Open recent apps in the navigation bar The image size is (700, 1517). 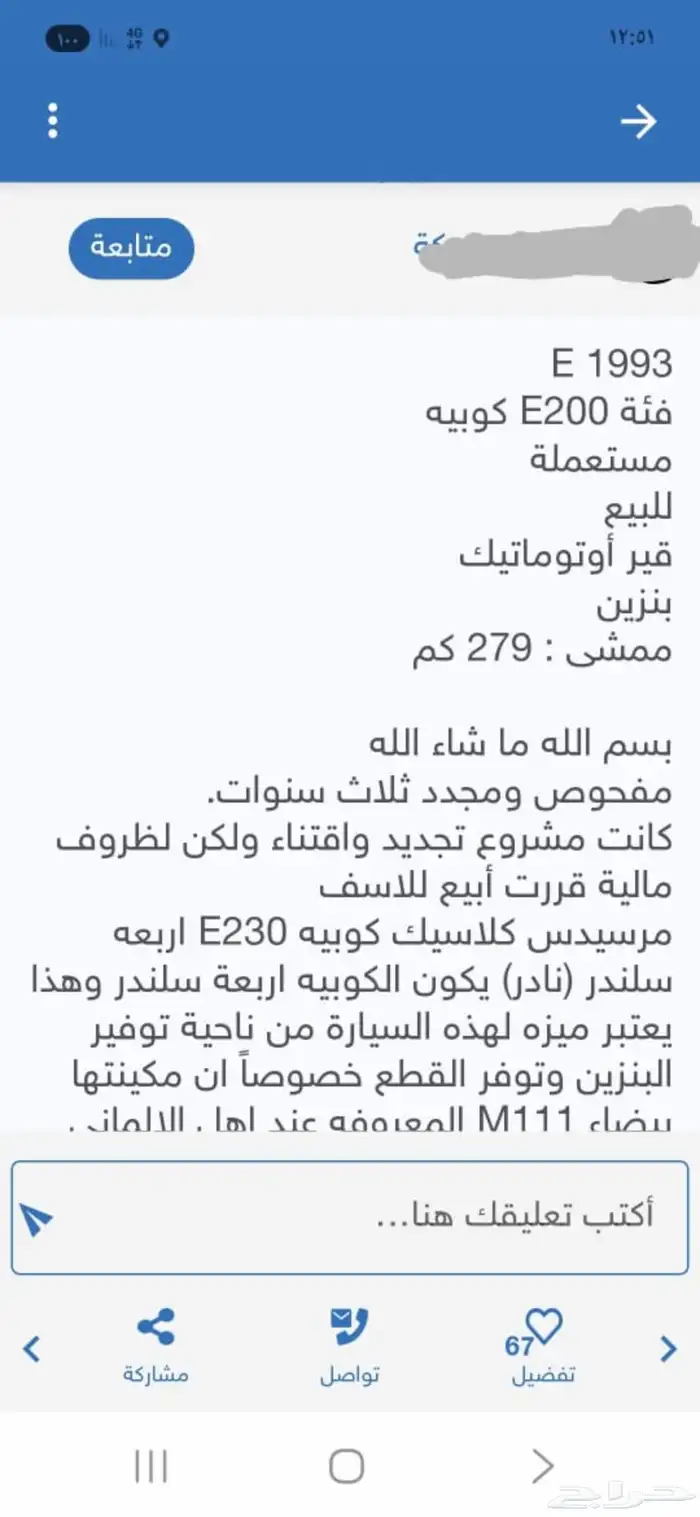[x=151, y=1467]
